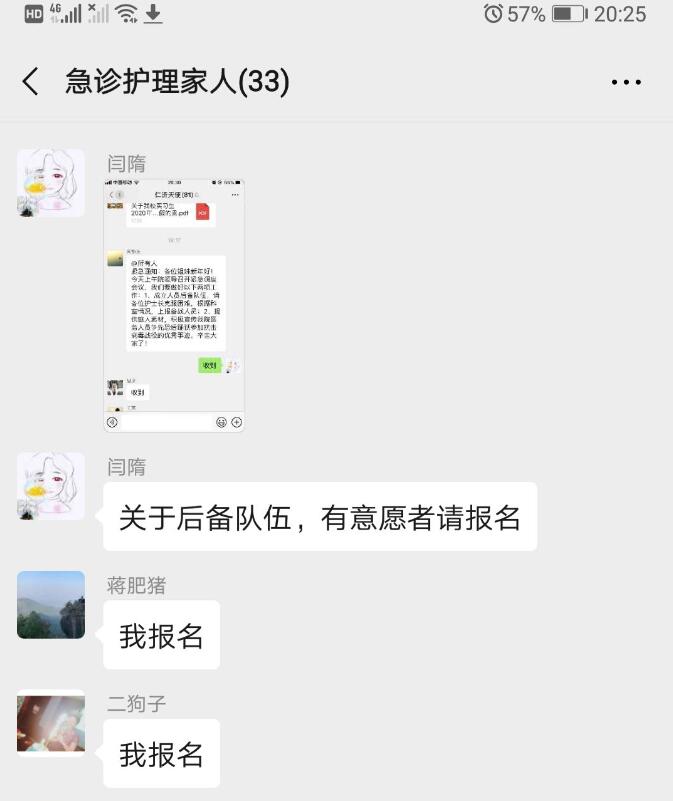Viewport: 673px width, 801px height.
Task: Open the group chat overflow menu
Action: [x=626, y=82]
